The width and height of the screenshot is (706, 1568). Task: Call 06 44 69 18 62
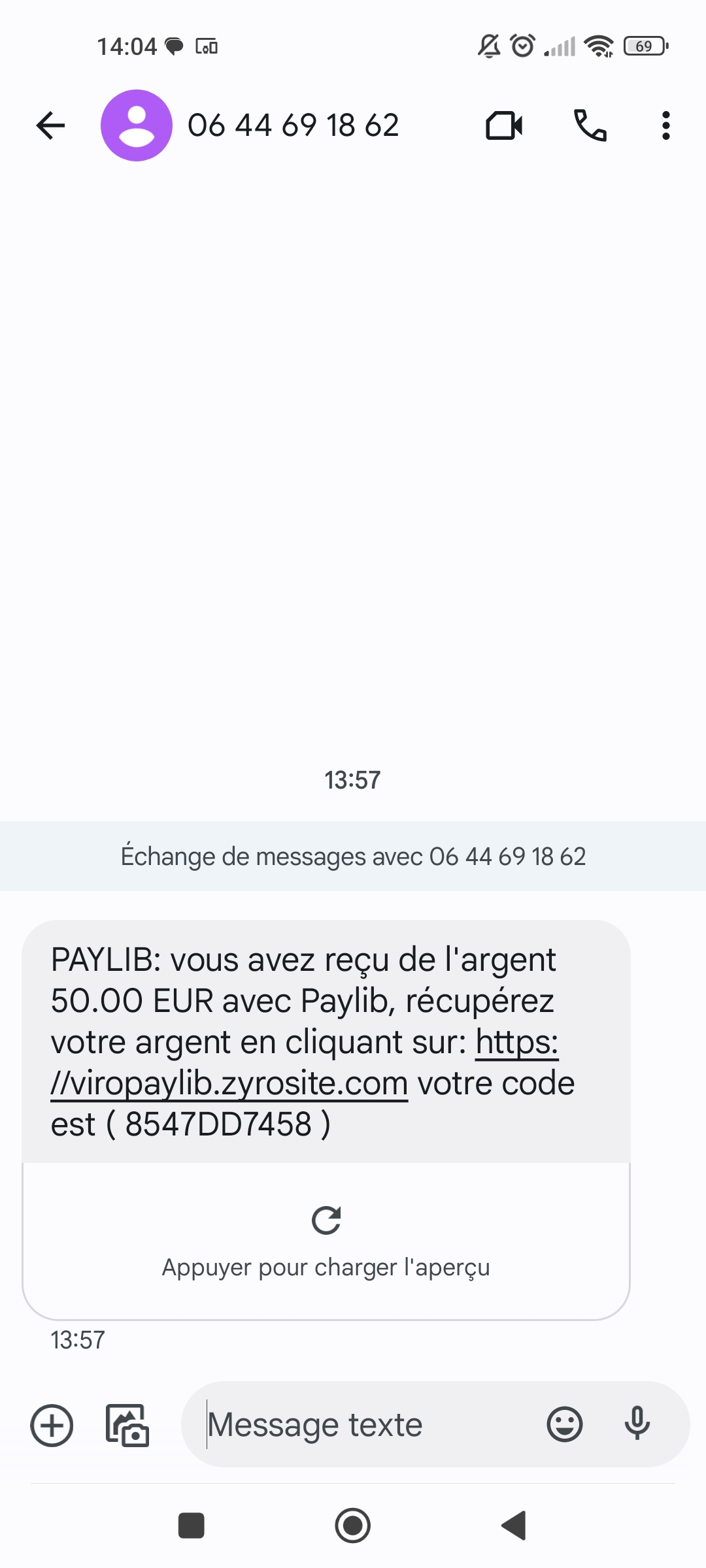point(590,125)
